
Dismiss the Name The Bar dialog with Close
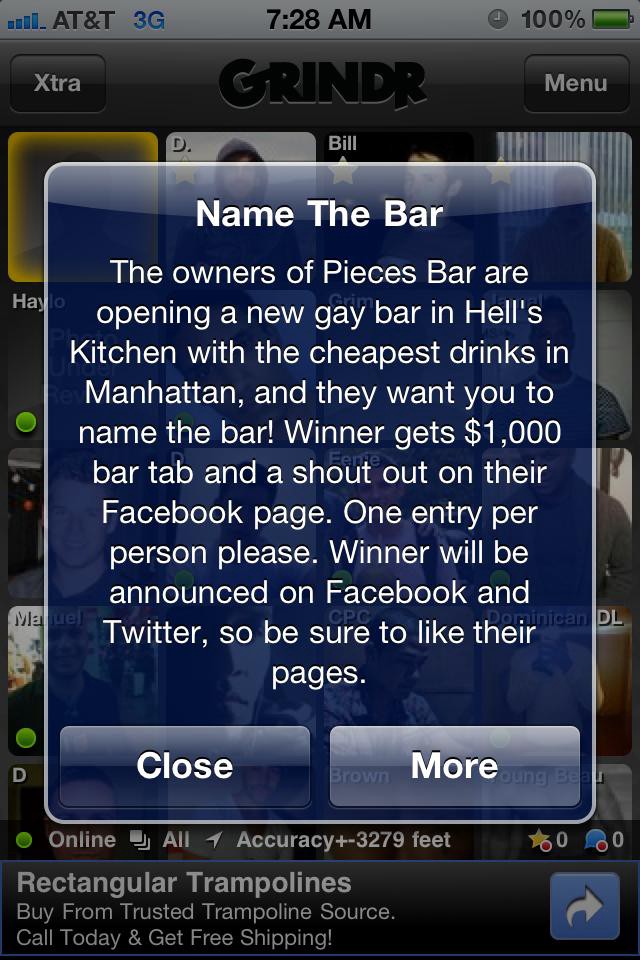185,766
